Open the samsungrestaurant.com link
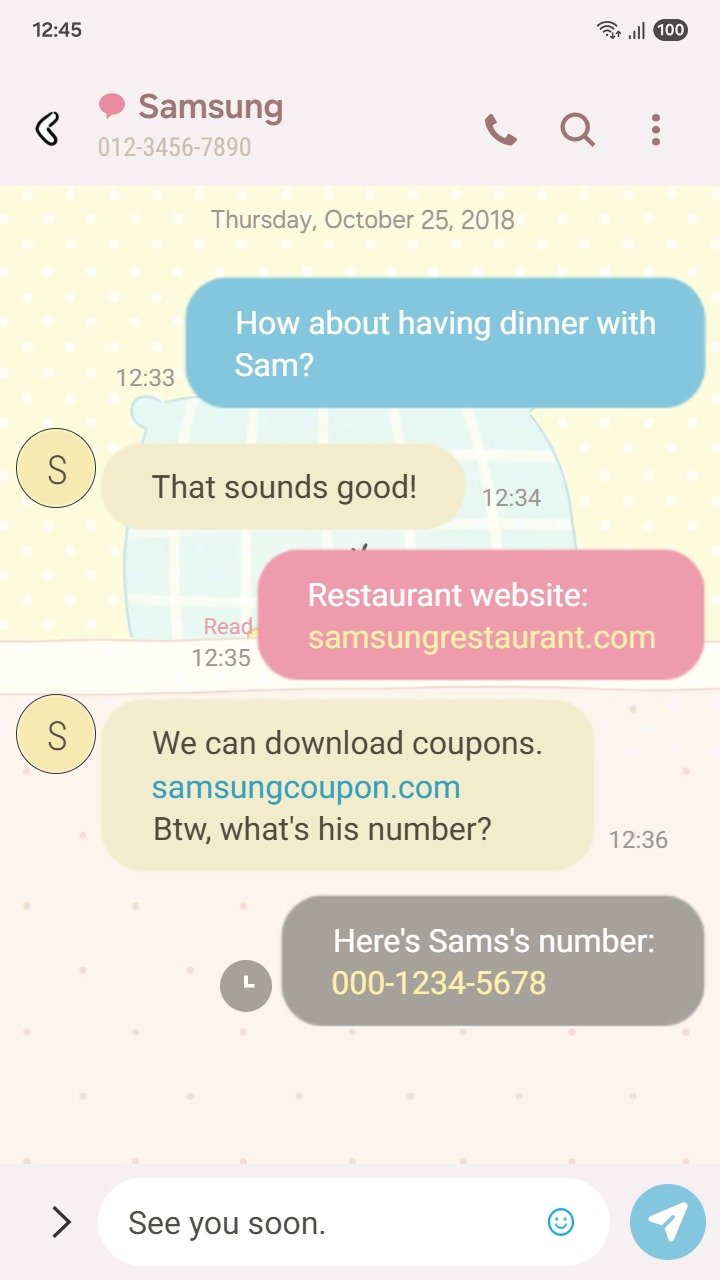Image resolution: width=720 pixels, height=1280 pixels. click(x=481, y=637)
